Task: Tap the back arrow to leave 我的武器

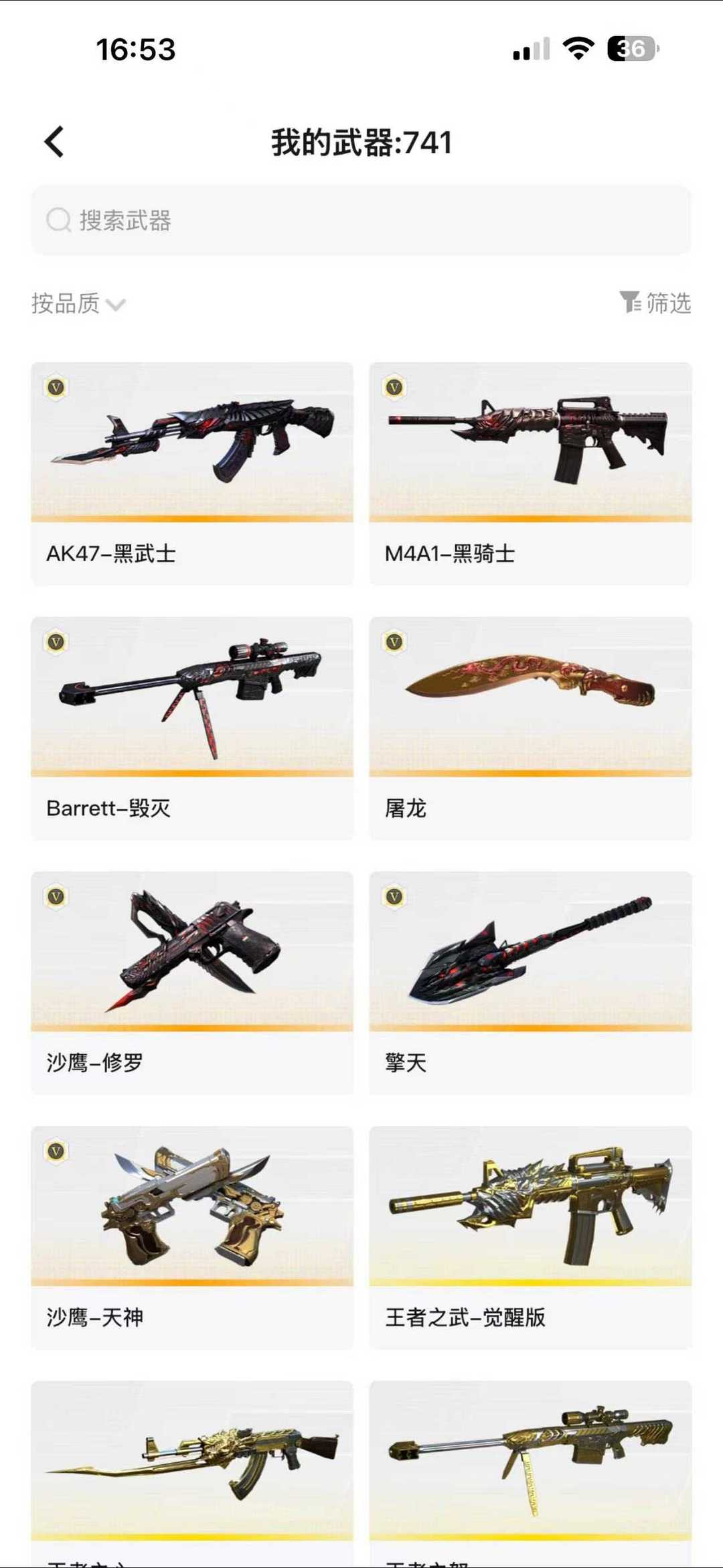Action: coord(54,142)
